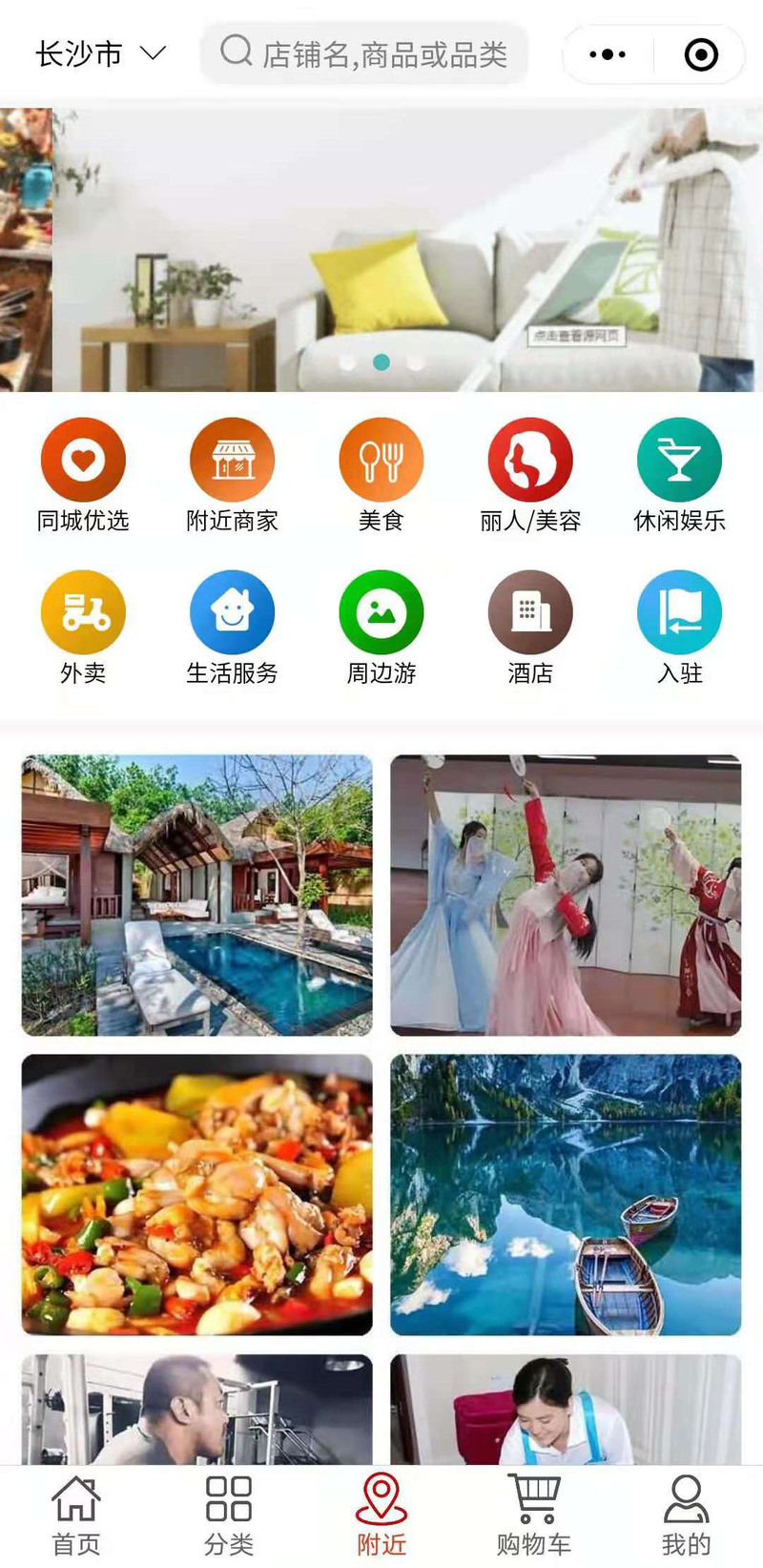Open the pool villa resort tile
Image resolution: width=763 pixels, height=1568 pixels.
pos(197,896)
